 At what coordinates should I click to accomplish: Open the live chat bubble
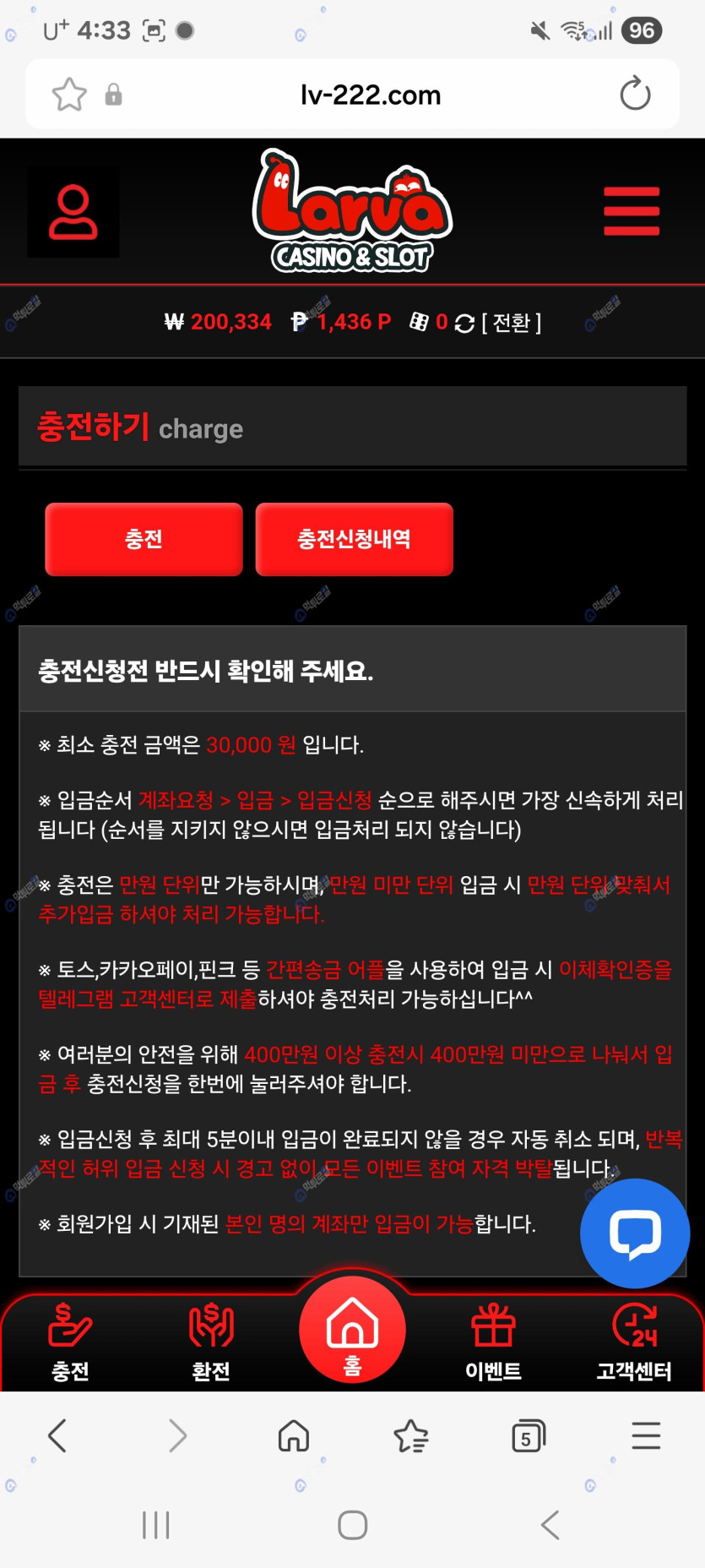coord(634,1233)
